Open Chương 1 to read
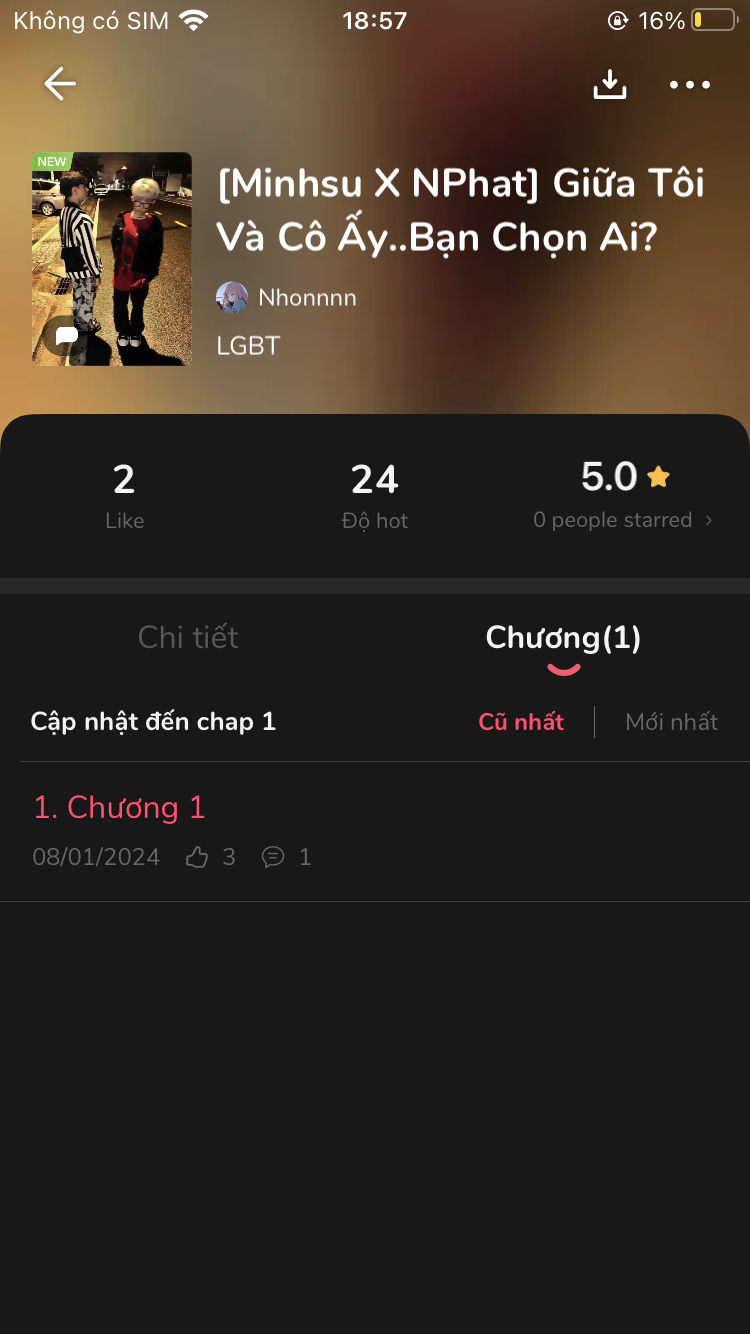Screen dimensions: 750x1334 click(x=120, y=808)
